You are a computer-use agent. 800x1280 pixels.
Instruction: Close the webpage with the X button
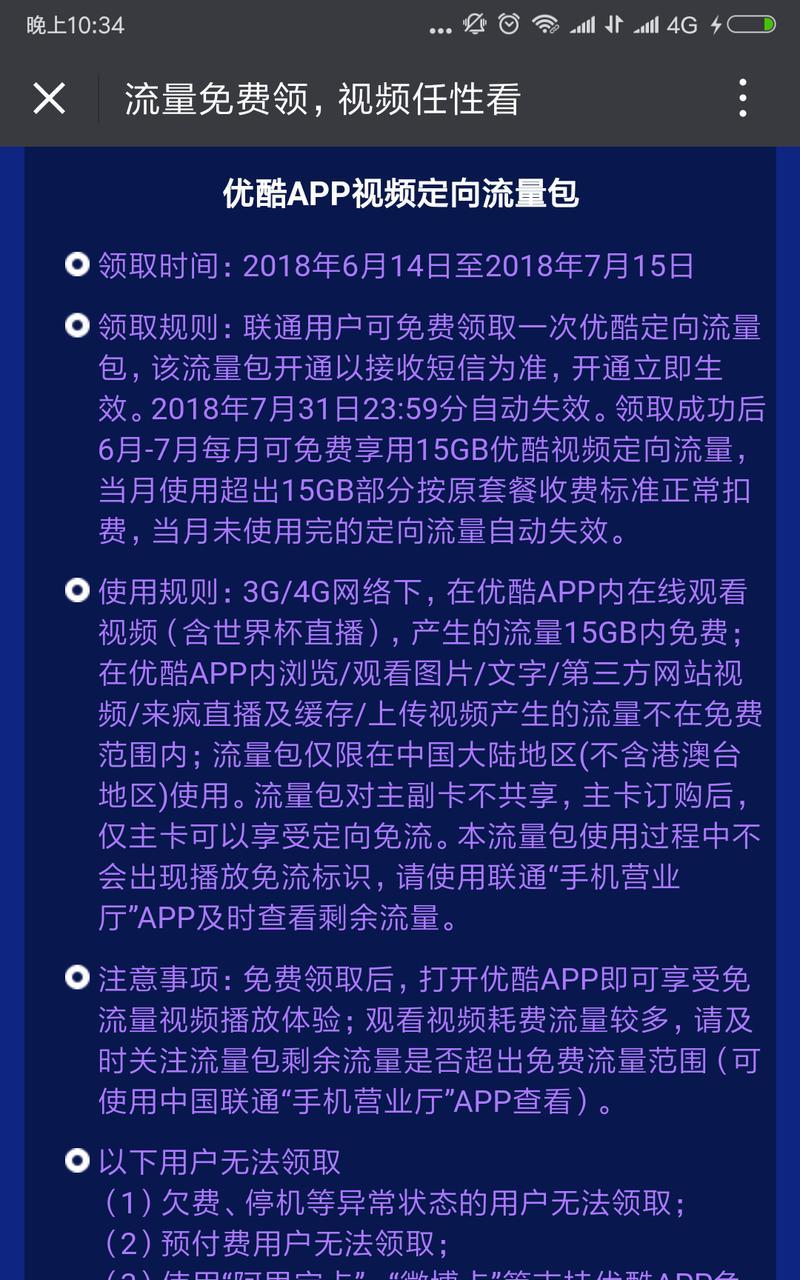(x=49, y=98)
